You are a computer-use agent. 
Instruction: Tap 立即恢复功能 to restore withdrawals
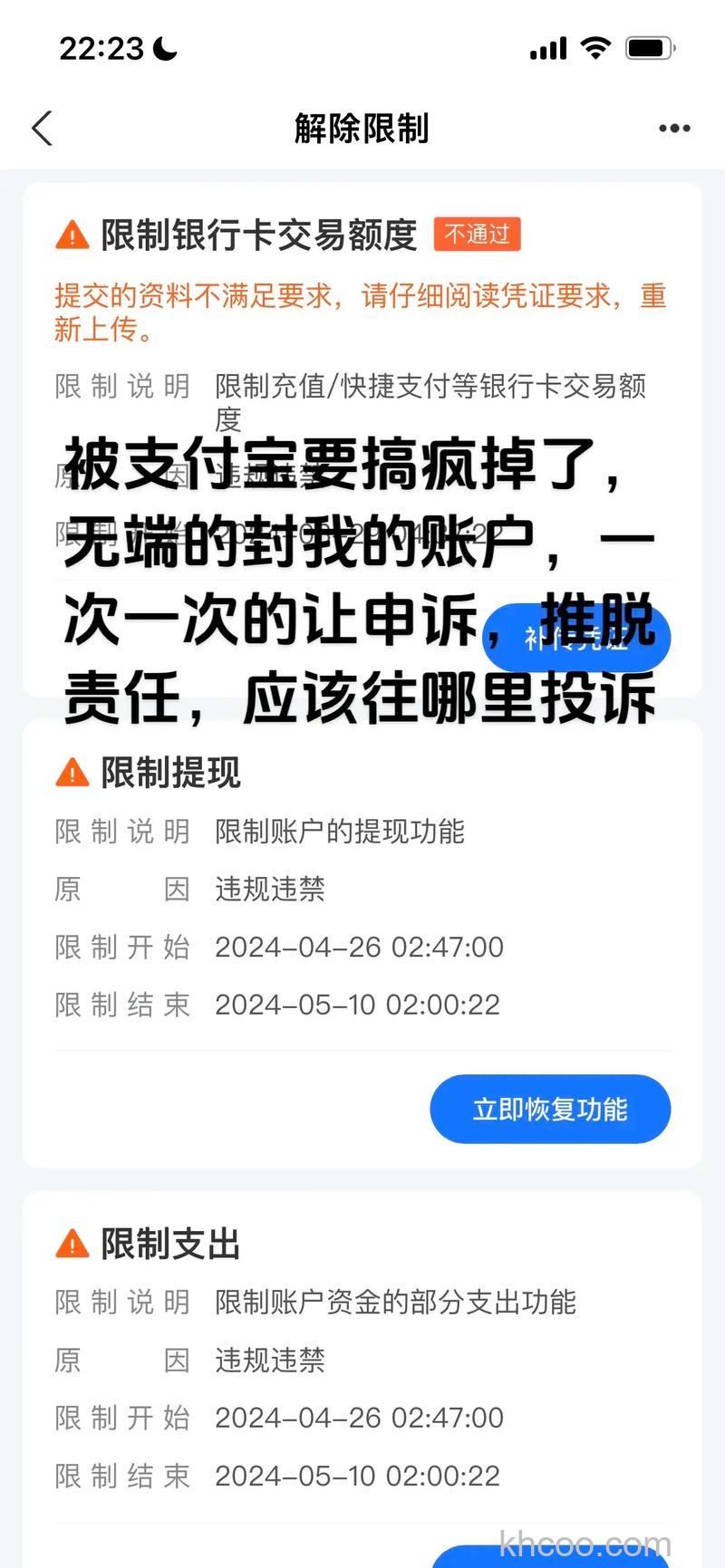[x=550, y=1108]
